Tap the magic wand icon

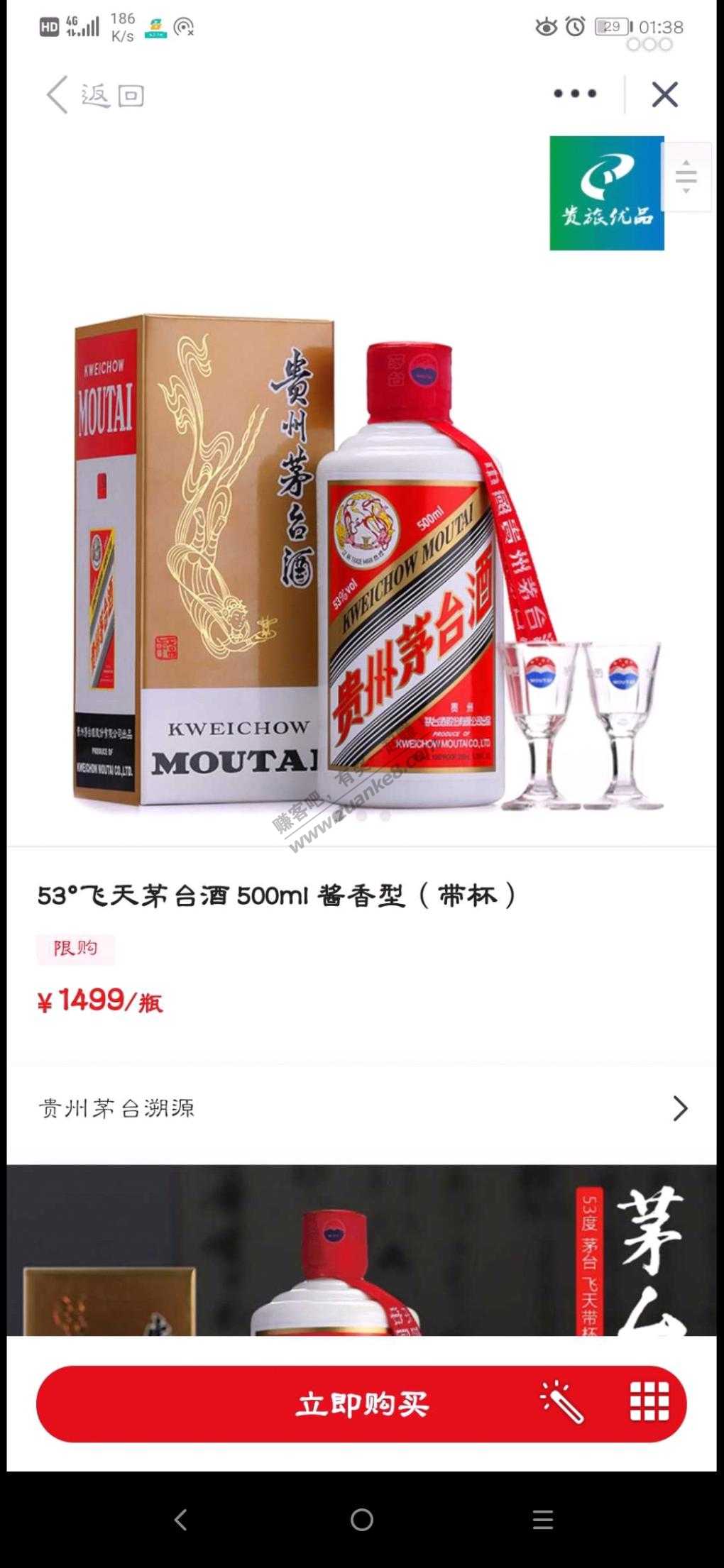point(562,1403)
